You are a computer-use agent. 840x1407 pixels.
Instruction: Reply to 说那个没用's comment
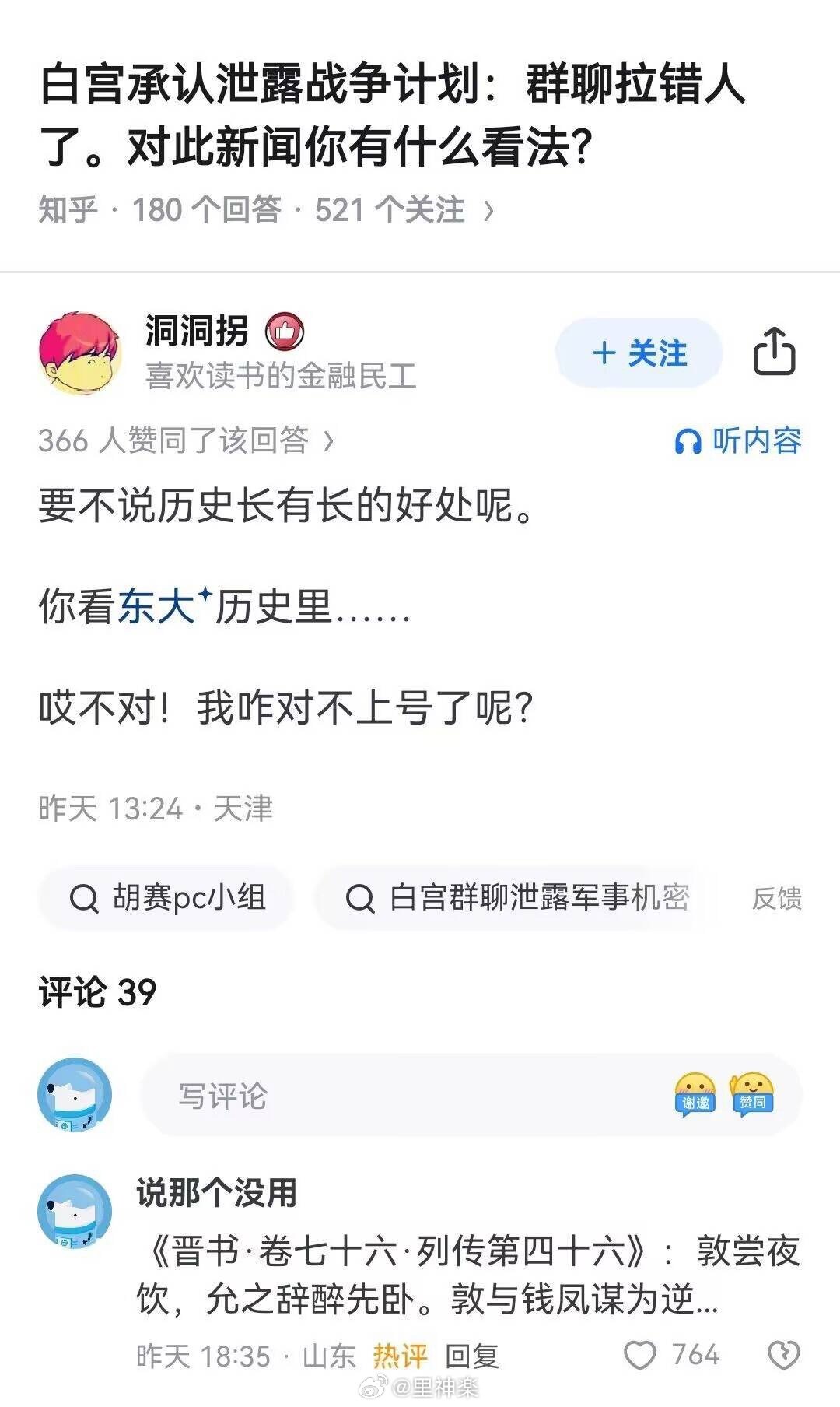point(471,1356)
